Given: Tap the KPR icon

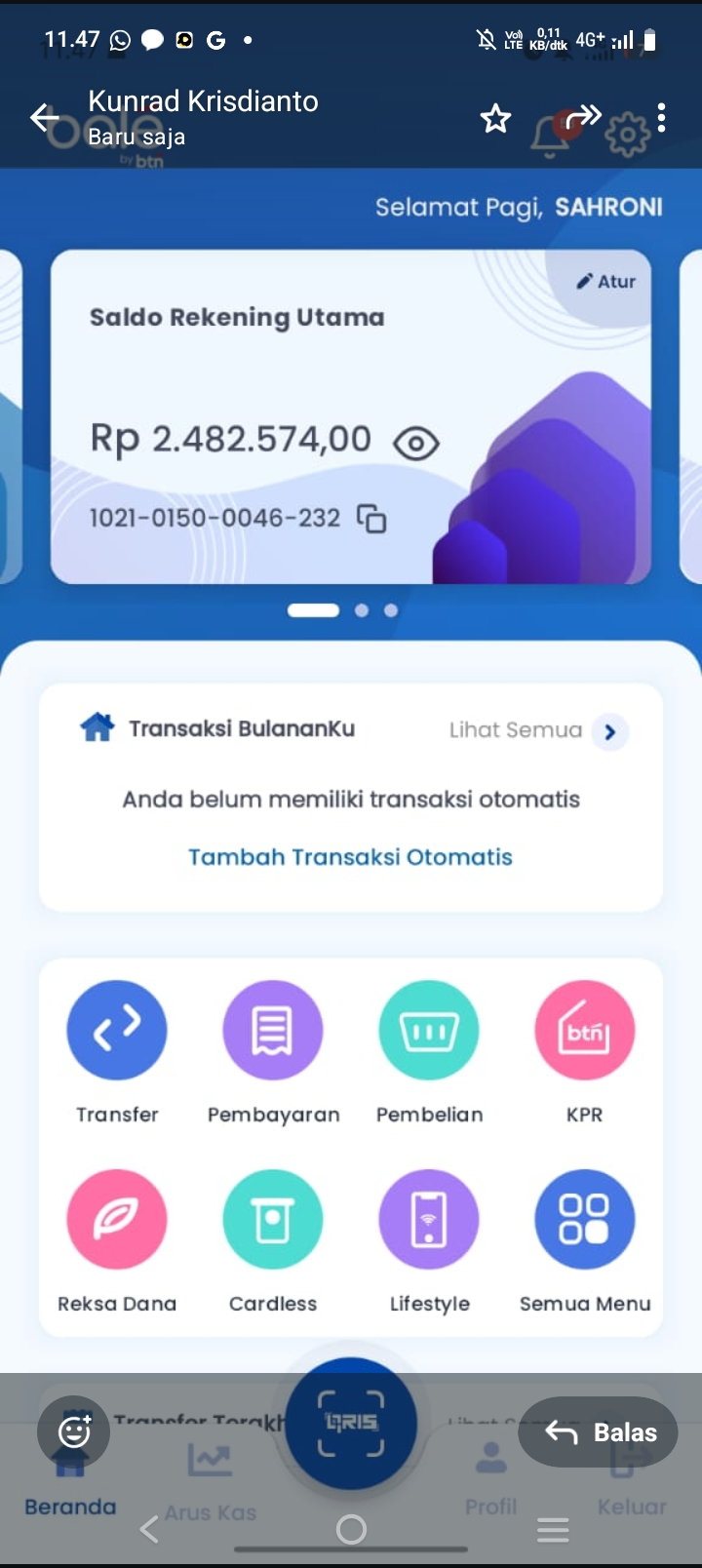Looking at the screenshot, I should (585, 1030).
